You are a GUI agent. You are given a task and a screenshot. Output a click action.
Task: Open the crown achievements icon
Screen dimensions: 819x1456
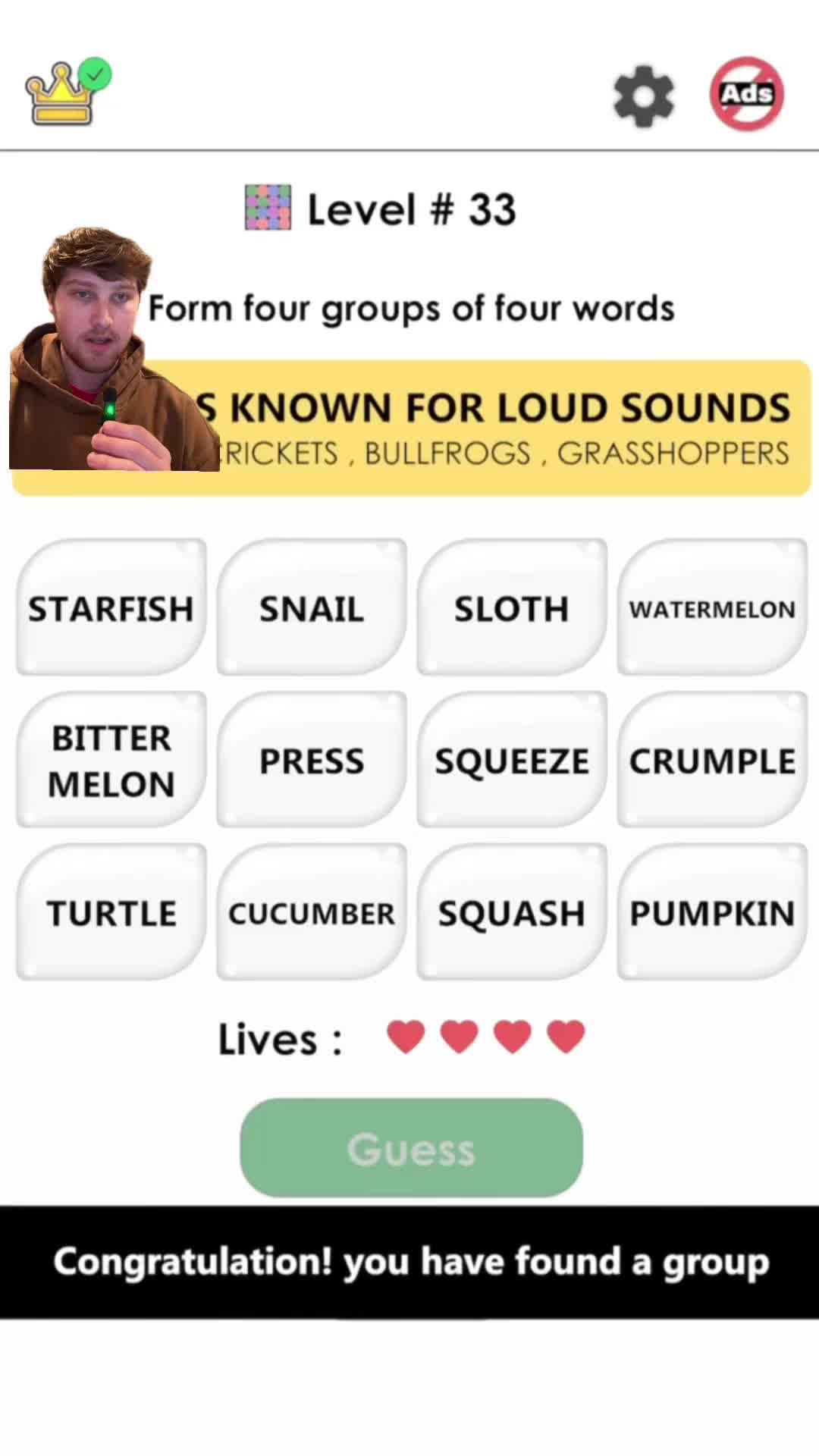[62, 95]
